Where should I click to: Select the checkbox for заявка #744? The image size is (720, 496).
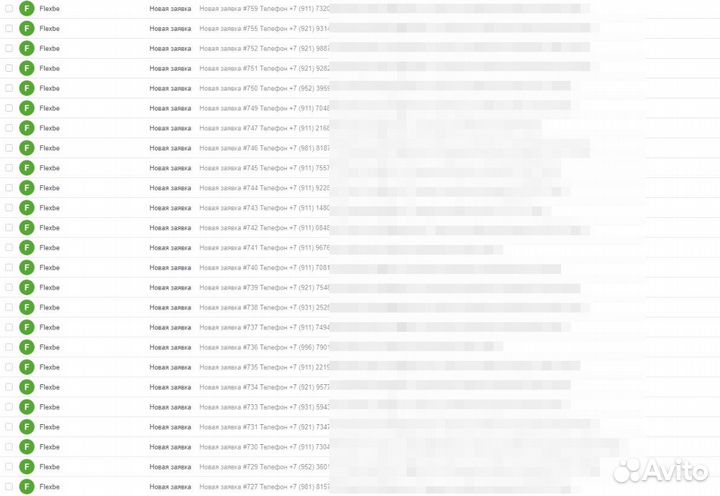pos(9,188)
